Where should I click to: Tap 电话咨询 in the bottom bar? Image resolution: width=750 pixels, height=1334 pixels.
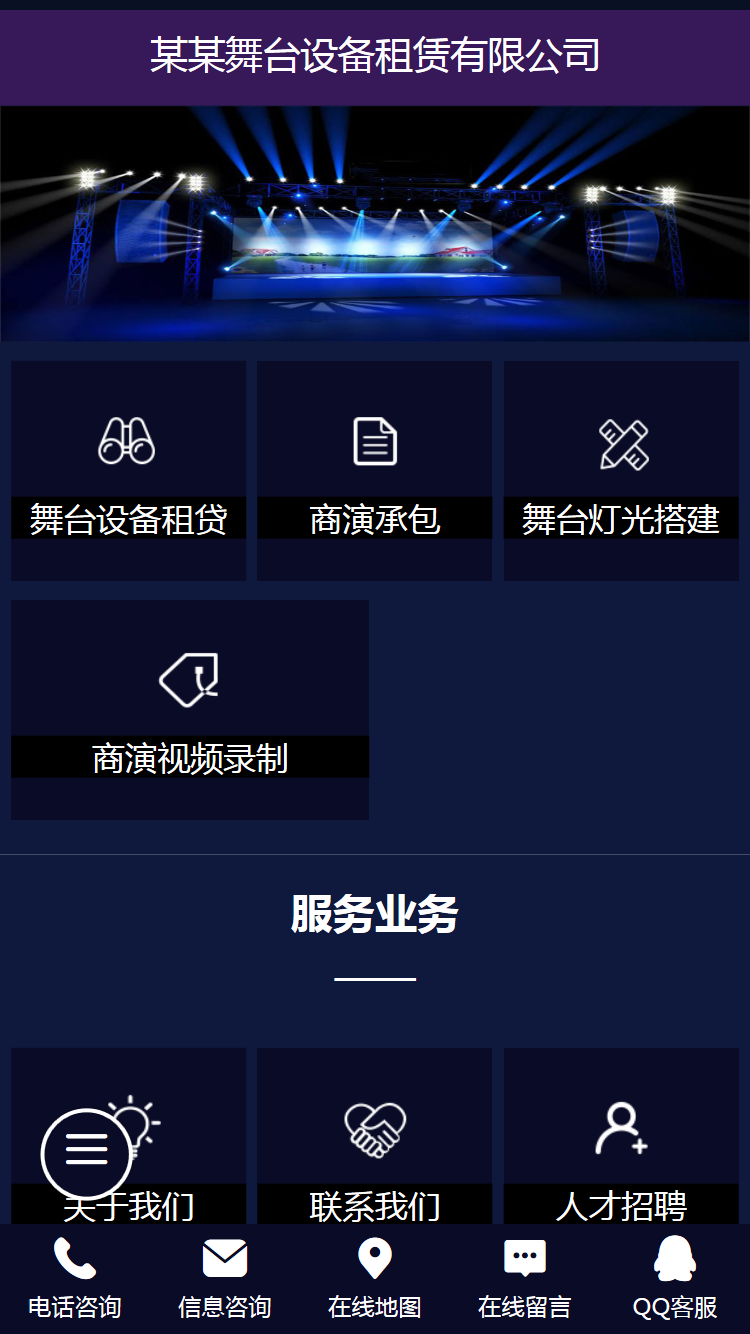pyautogui.click(x=75, y=1278)
